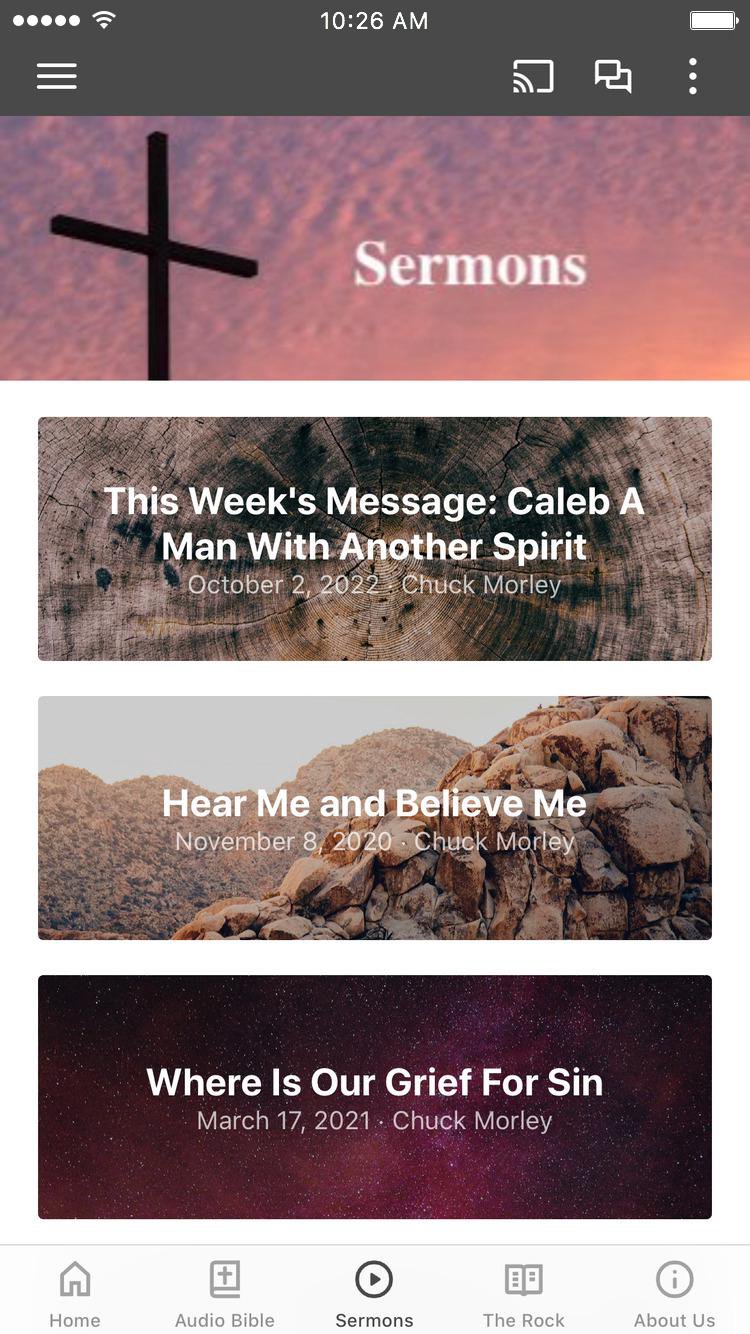Select the Where Is Our Grief For Sin sermon

(375, 1097)
